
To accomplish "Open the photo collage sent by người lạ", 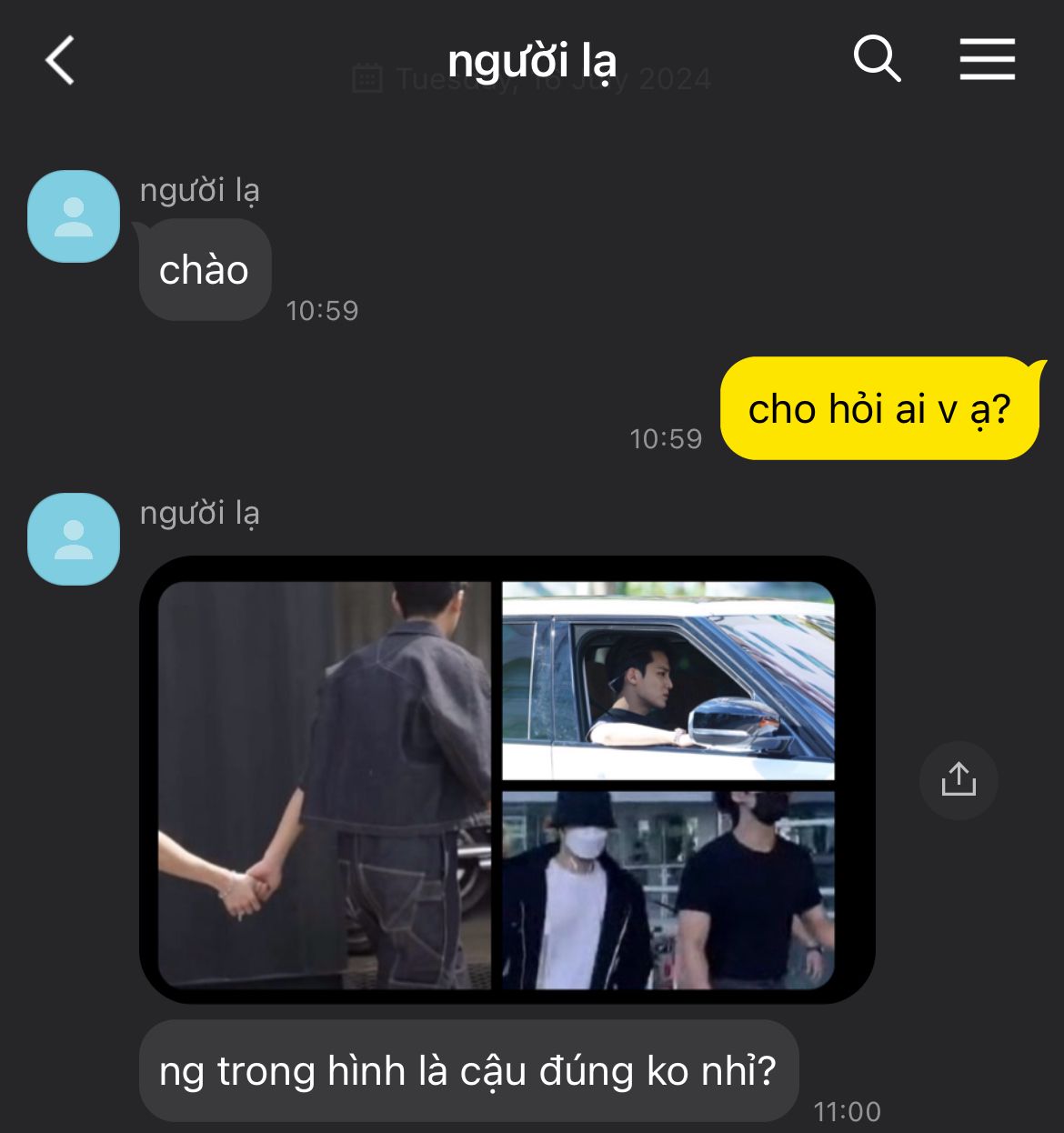I will tap(506, 780).
